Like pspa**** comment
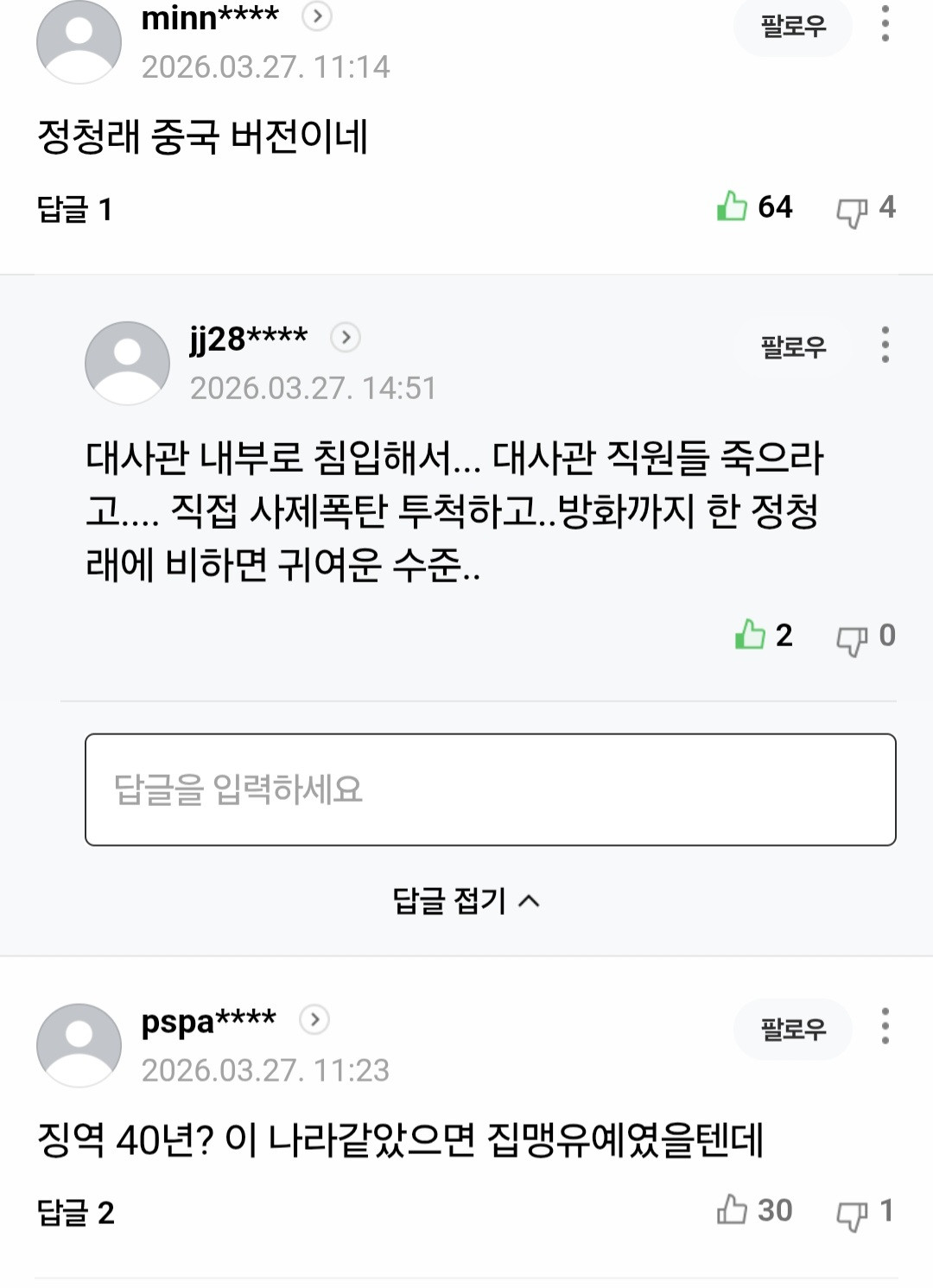The image size is (933, 1288). point(732,1210)
